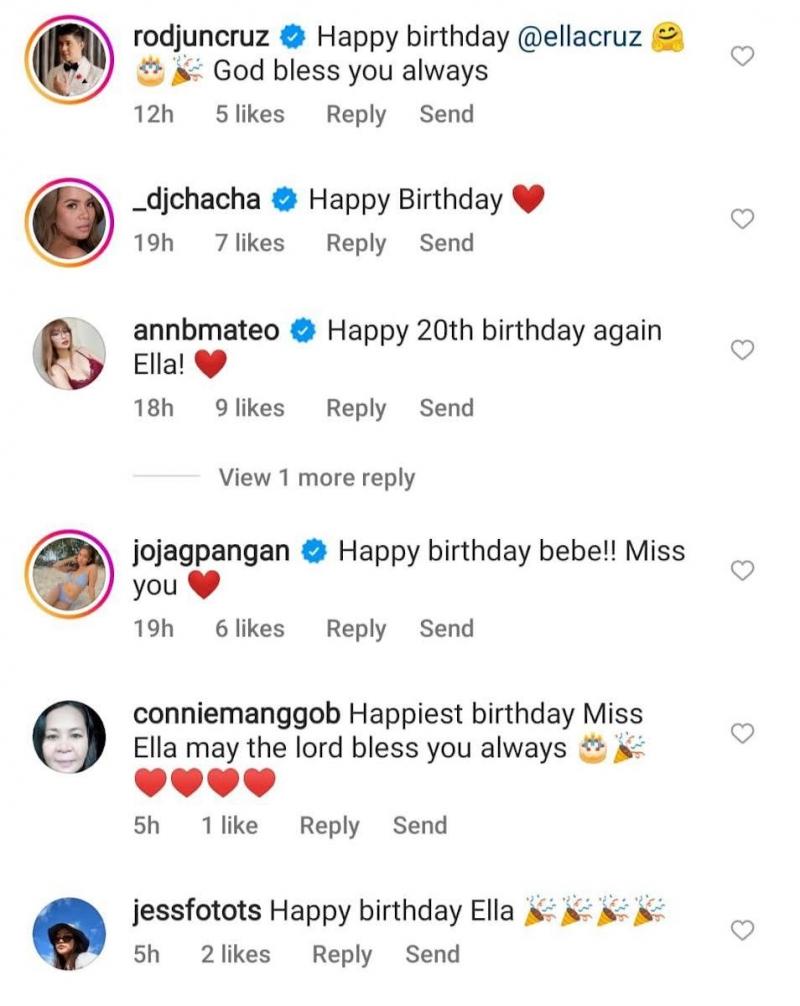Open jessfotots's profile picture
Image resolution: width=800 pixels, height=1006 pixels.
[x=69, y=933]
